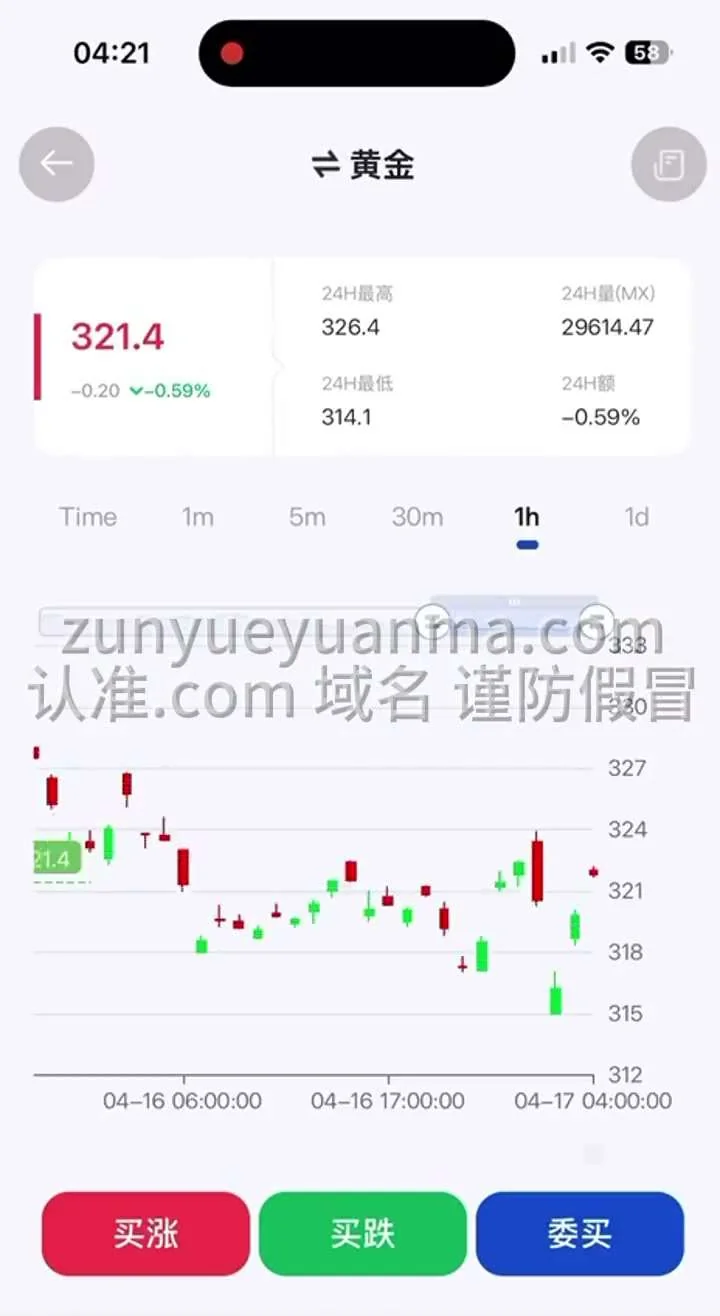
Task: Open the orders record icon
Action: click(668, 164)
